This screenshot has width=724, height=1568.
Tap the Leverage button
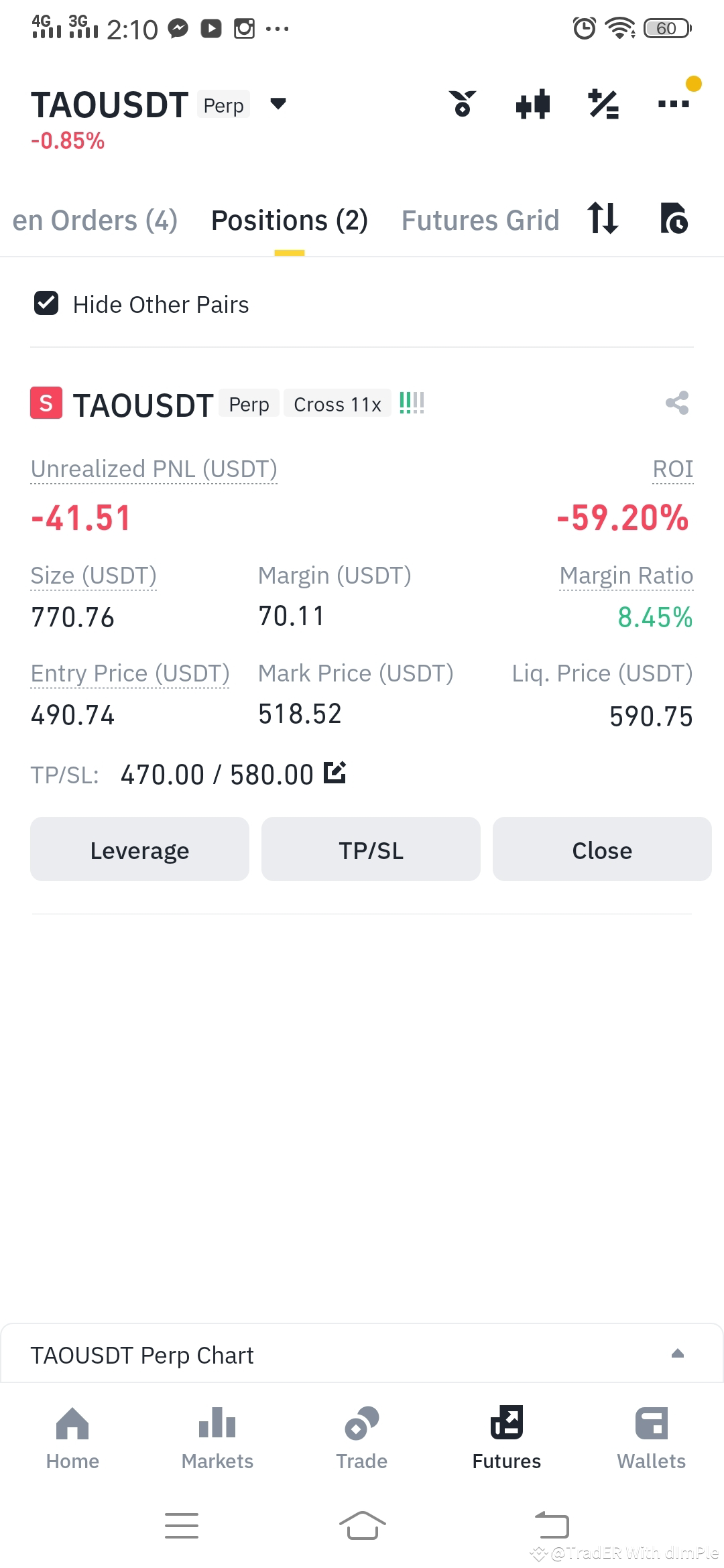139,849
